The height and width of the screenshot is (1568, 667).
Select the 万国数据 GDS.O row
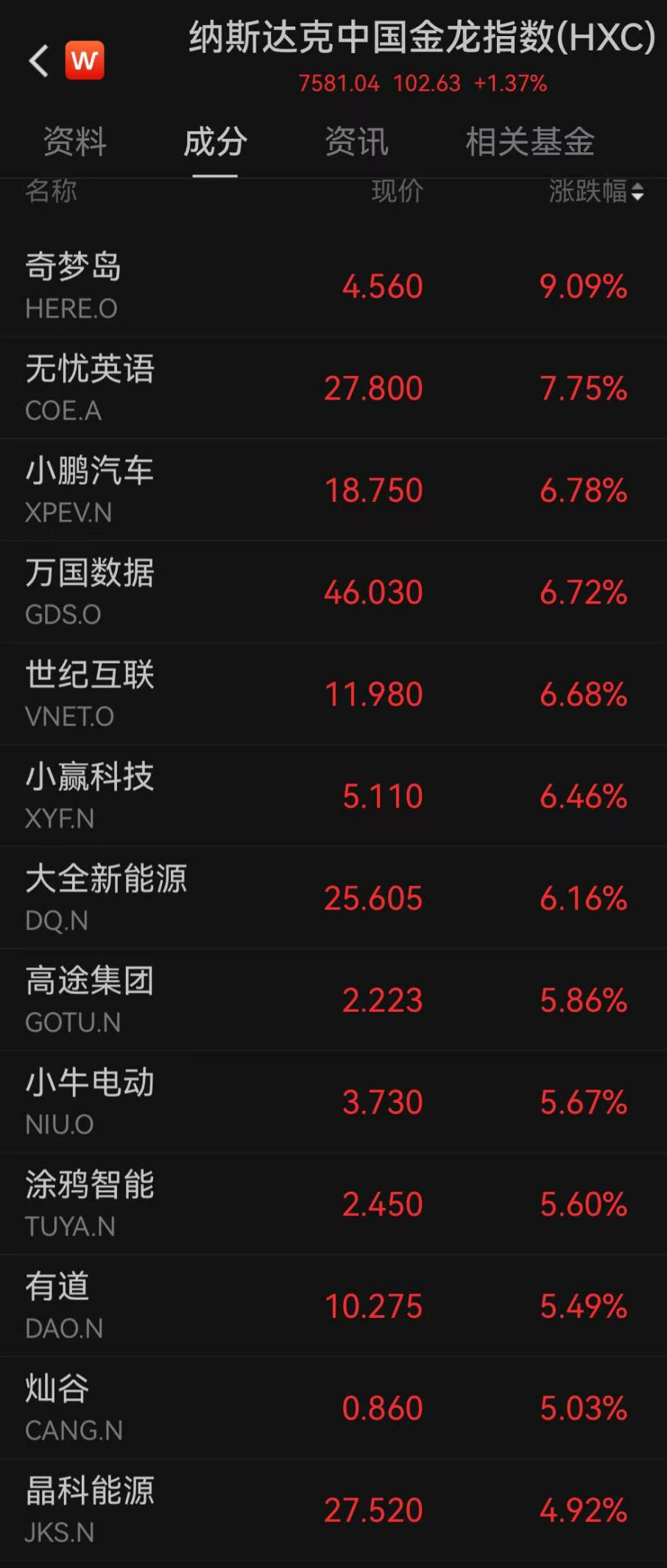[333, 592]
